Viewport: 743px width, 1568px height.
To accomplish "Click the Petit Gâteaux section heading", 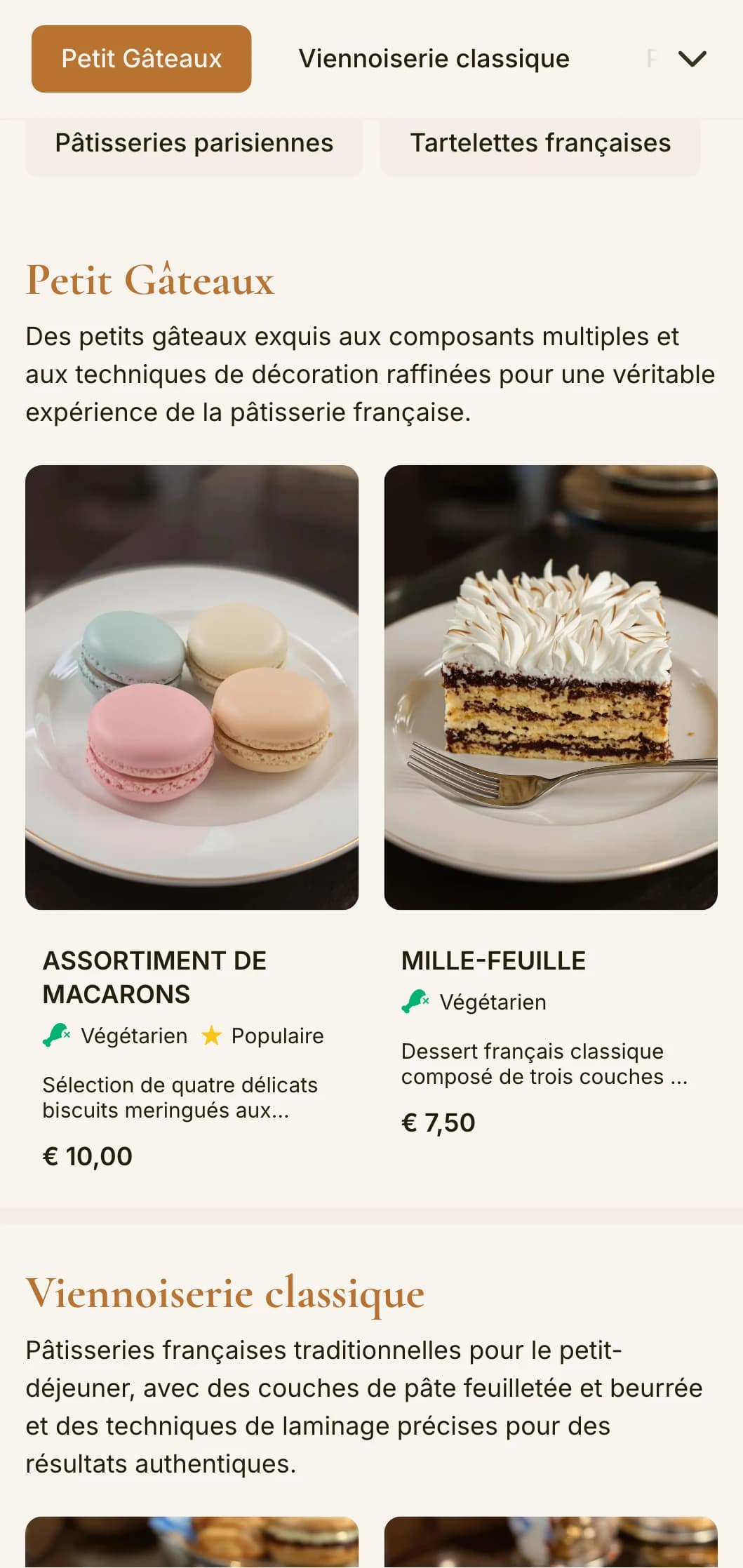I will 150,281.
